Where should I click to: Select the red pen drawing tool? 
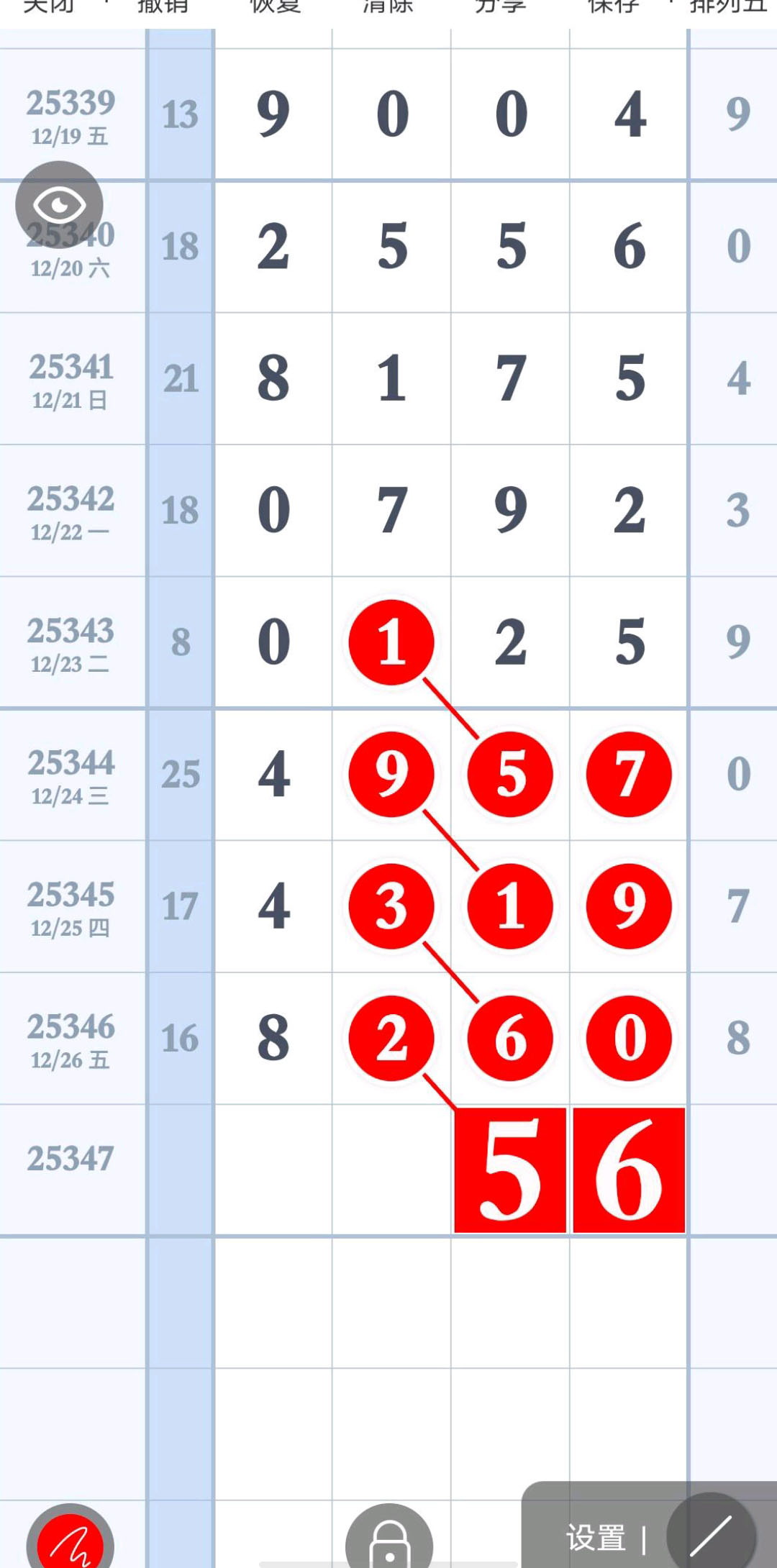tap(71, 1539)
